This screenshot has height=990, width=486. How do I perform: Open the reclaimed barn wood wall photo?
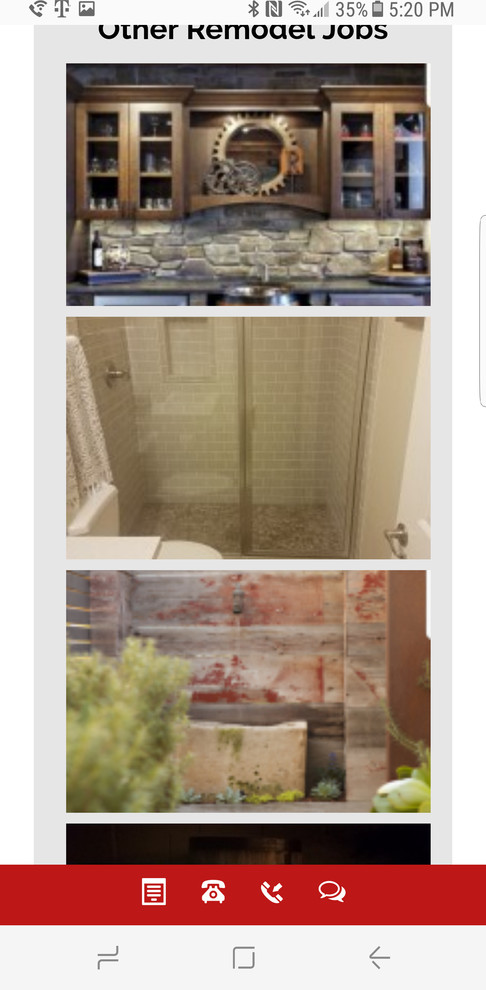(248, 691)
